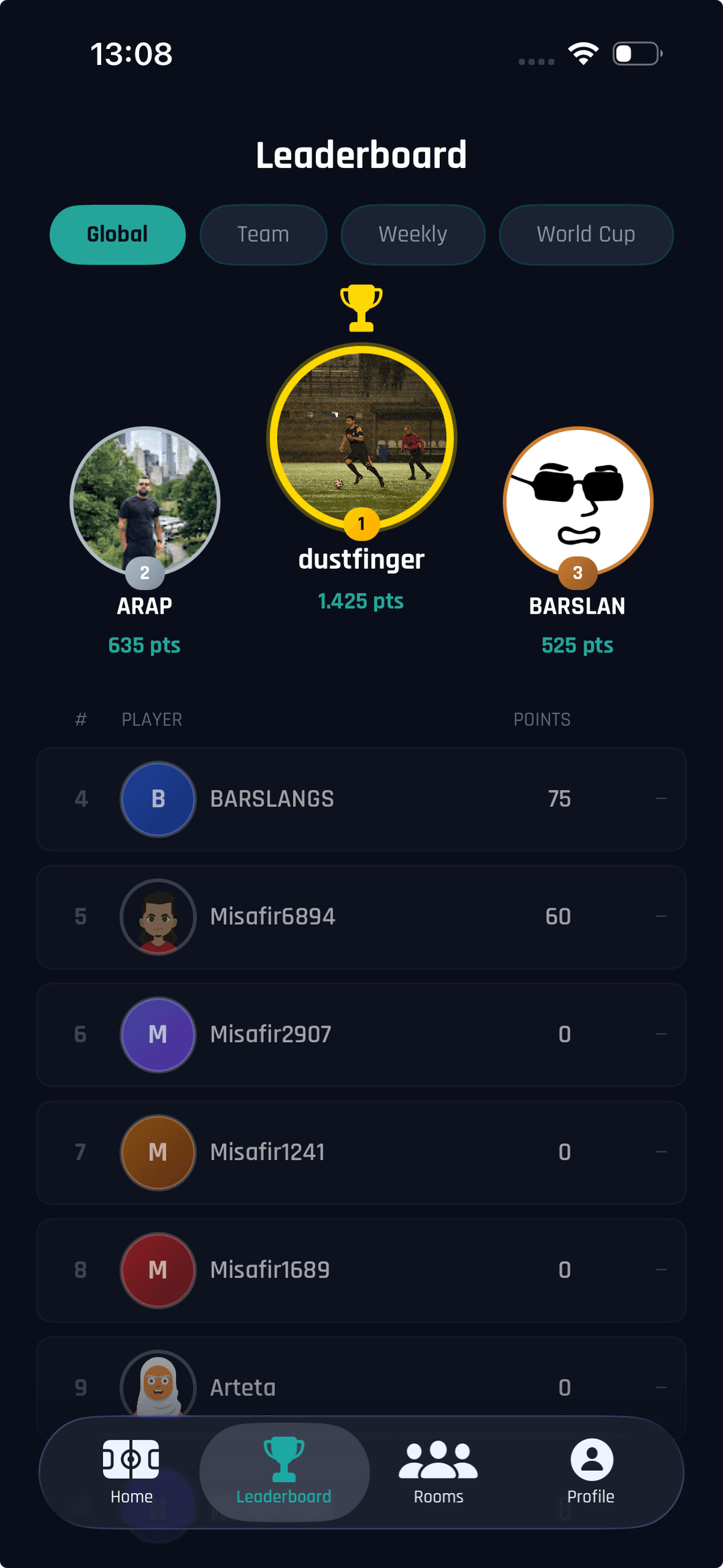
Task: Open Arteta's player row
Action: 361,1388
